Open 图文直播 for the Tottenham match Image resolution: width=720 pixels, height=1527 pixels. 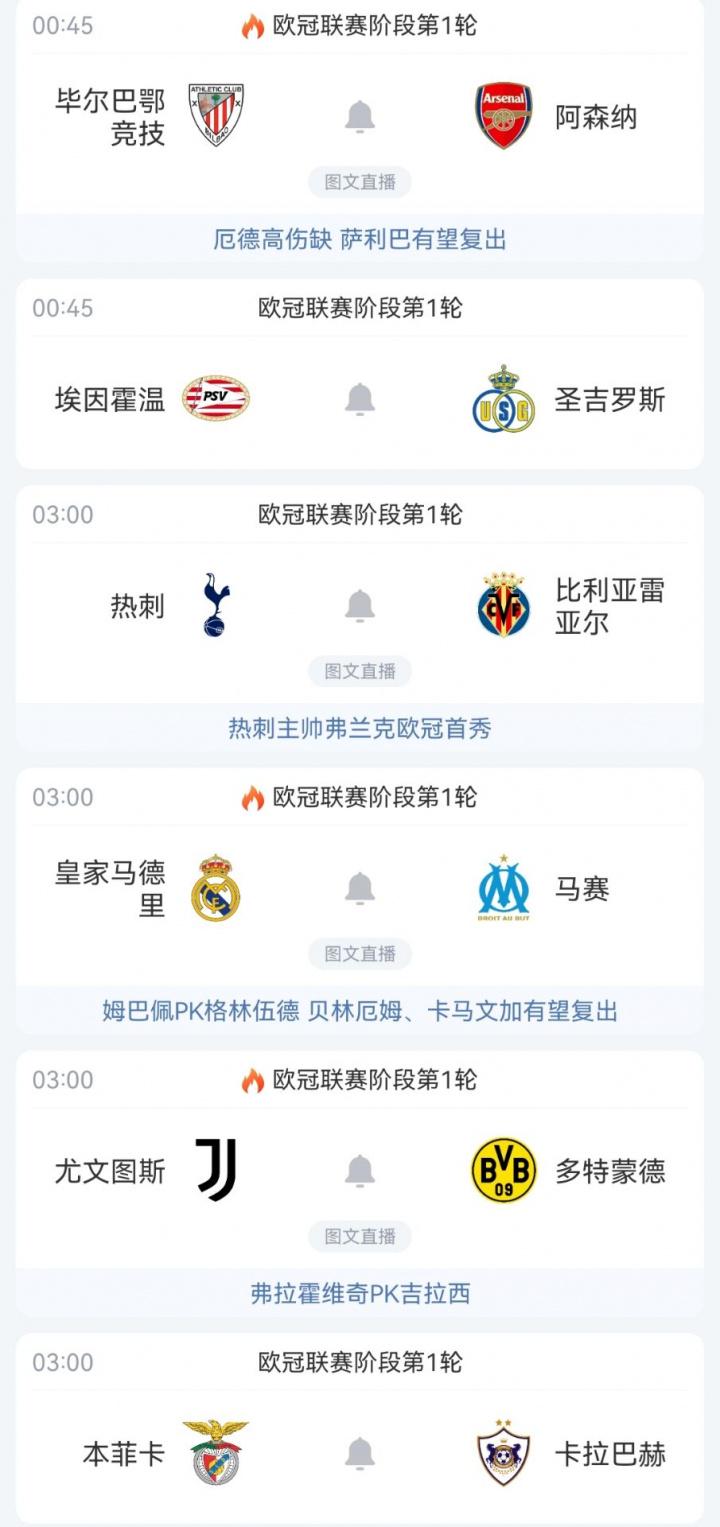[359, 672]
